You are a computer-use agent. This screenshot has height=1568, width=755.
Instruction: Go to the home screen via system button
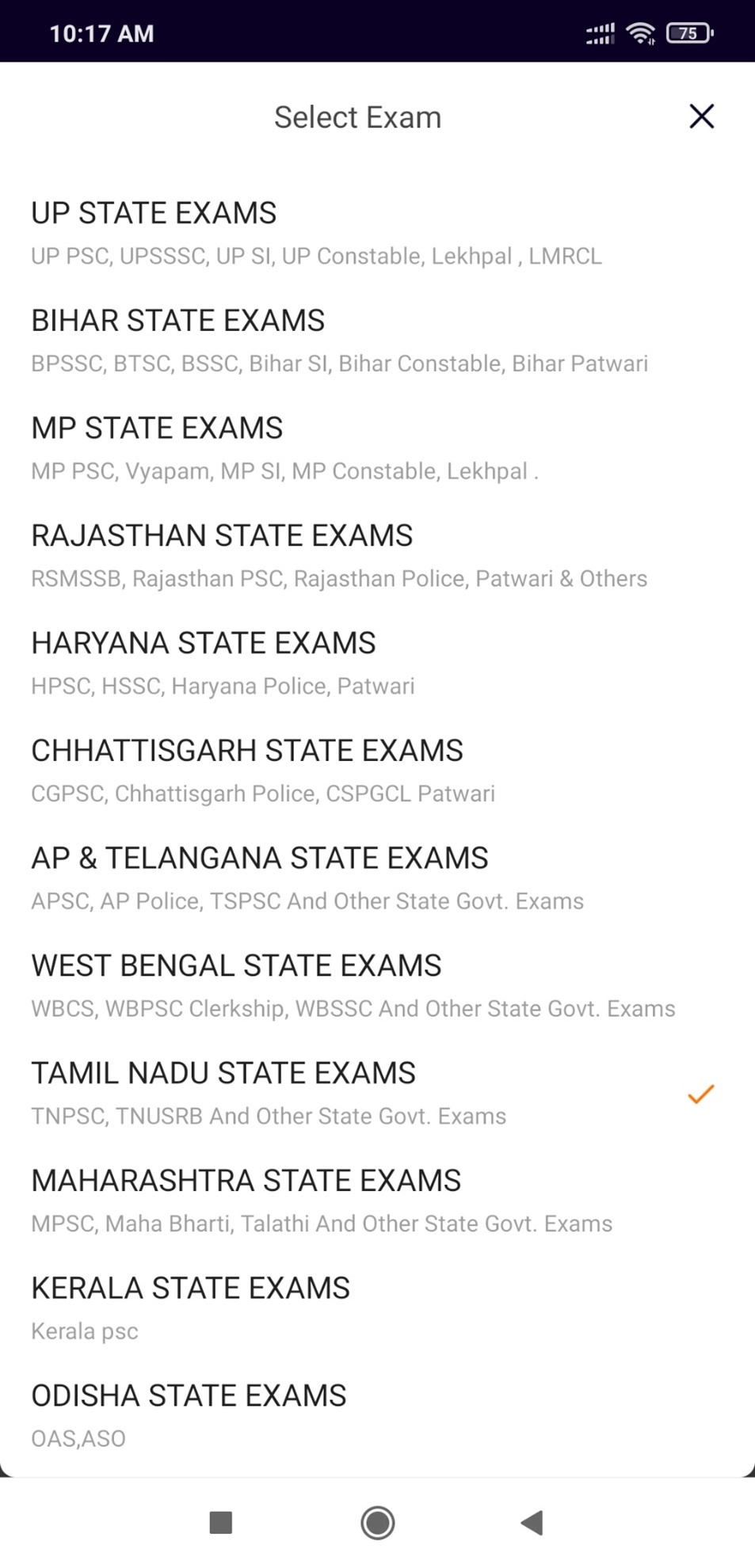[377, 1522]
